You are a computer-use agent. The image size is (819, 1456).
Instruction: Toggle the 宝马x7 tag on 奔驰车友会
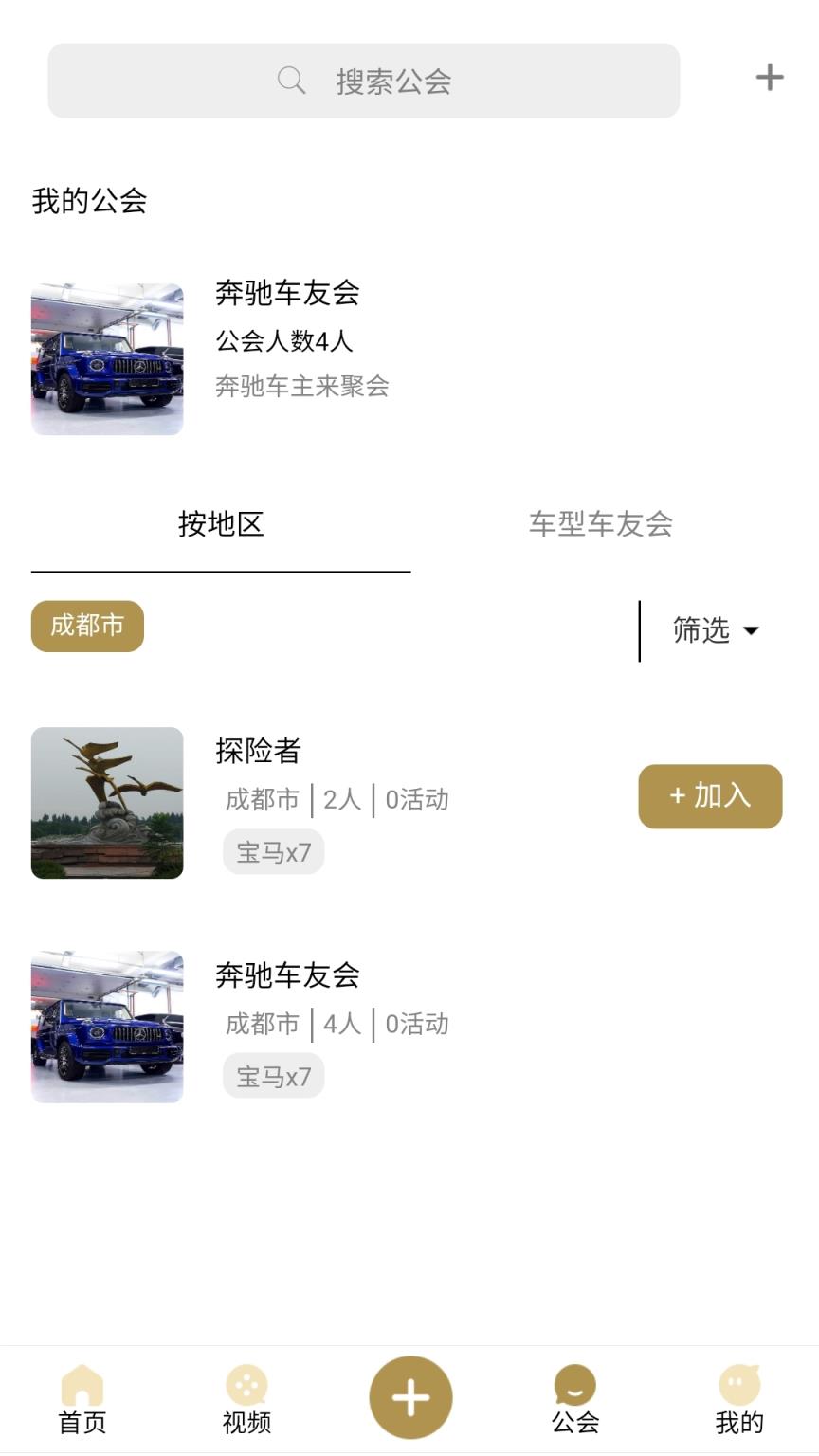click(x=273, y=1075)
